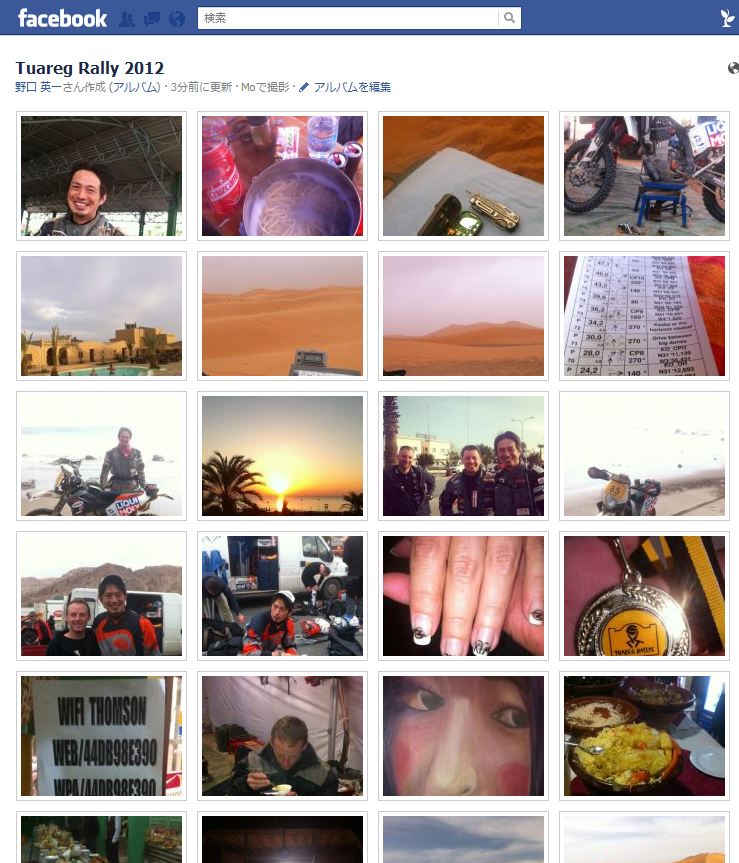Open the アルバム link

[x=134, y=88]
